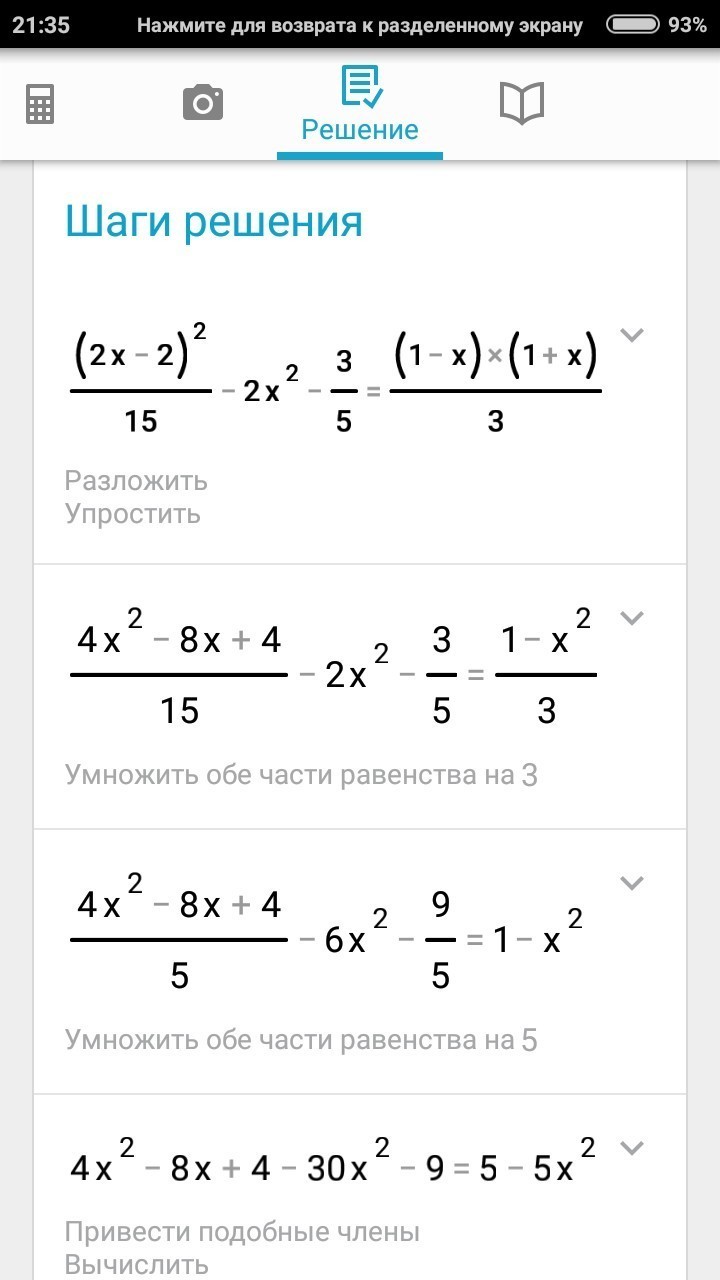Expand the multiply by 5 step

tap(631, 883)
